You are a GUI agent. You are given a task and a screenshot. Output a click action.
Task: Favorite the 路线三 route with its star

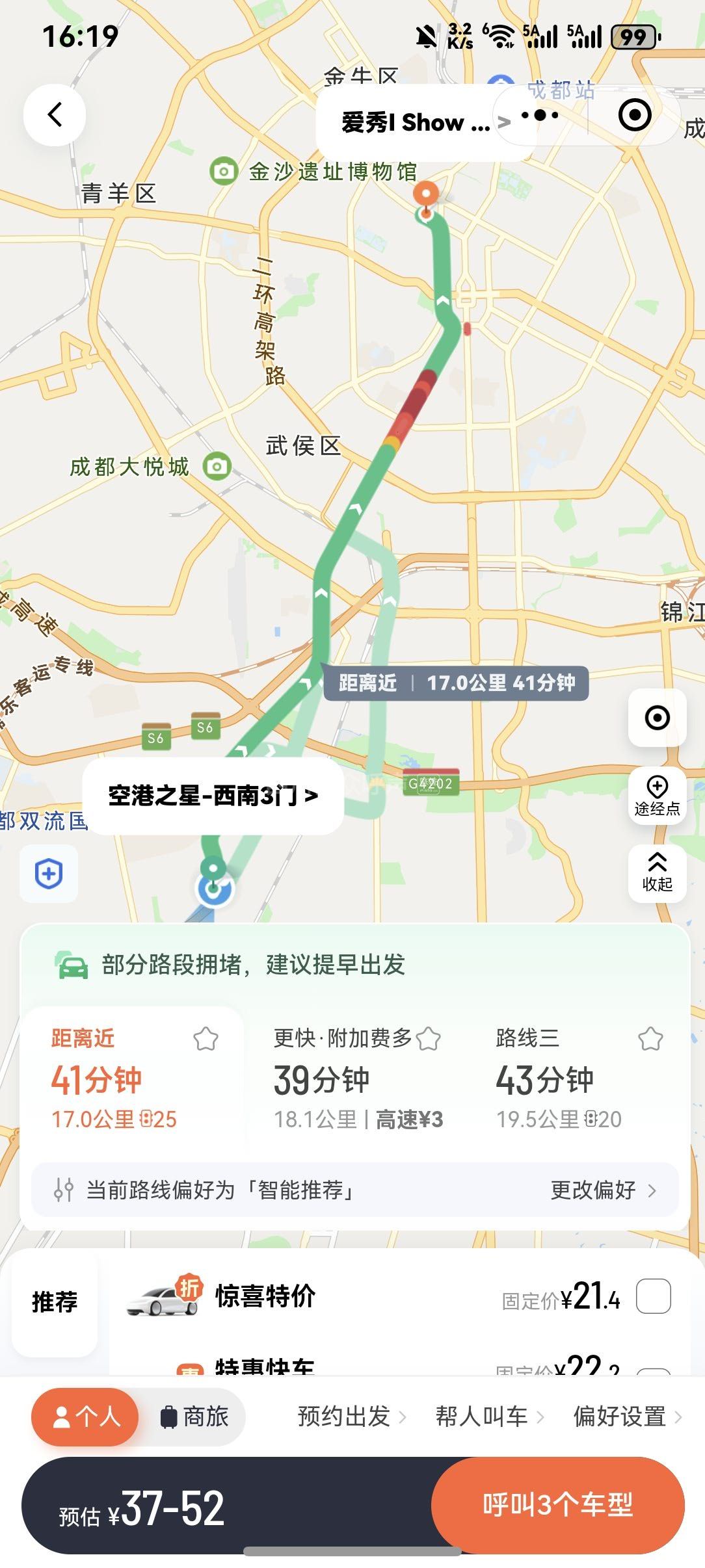650,1039
